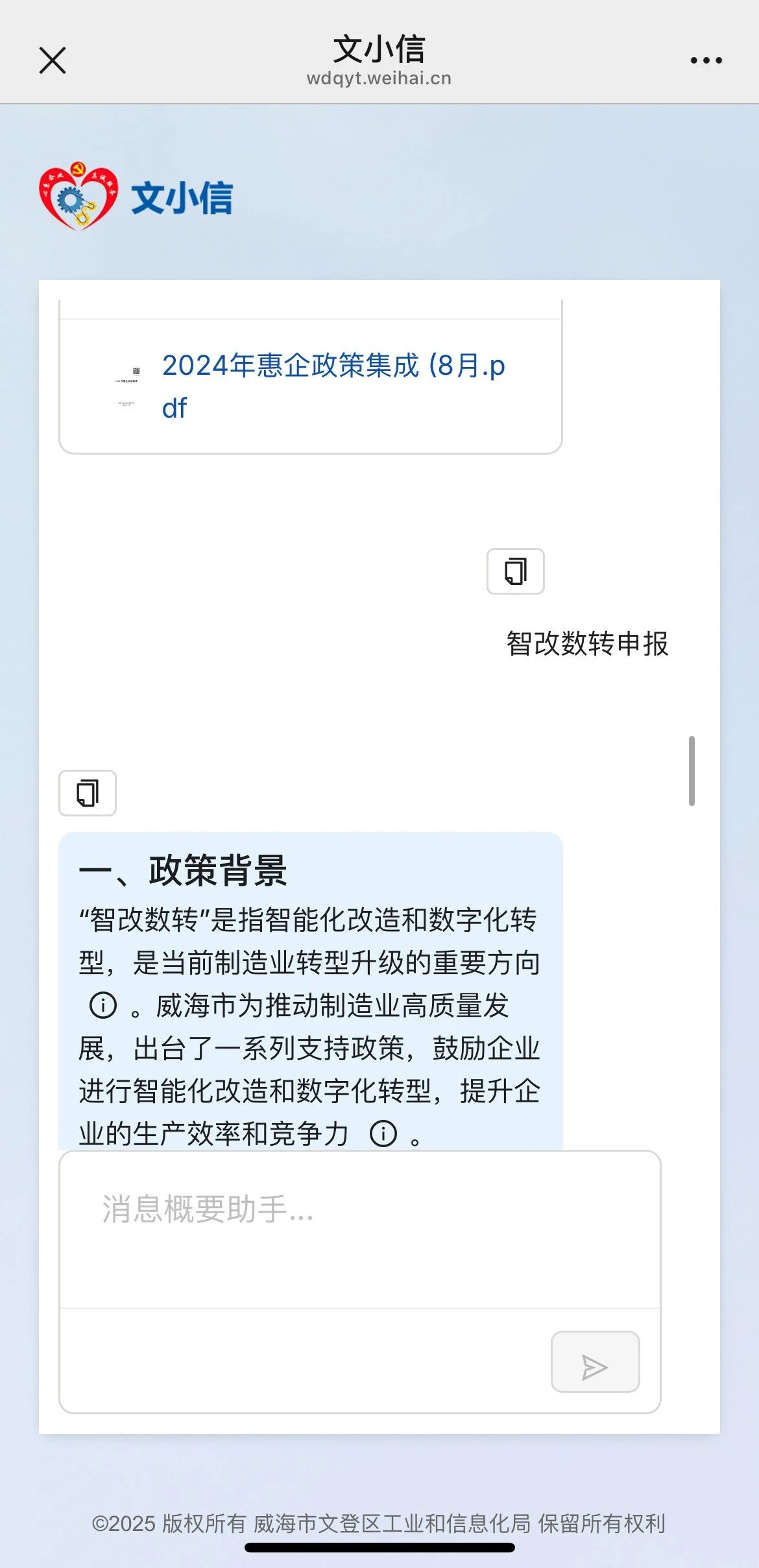Focus the 消息概要助手 message input

click(359, 1229)
